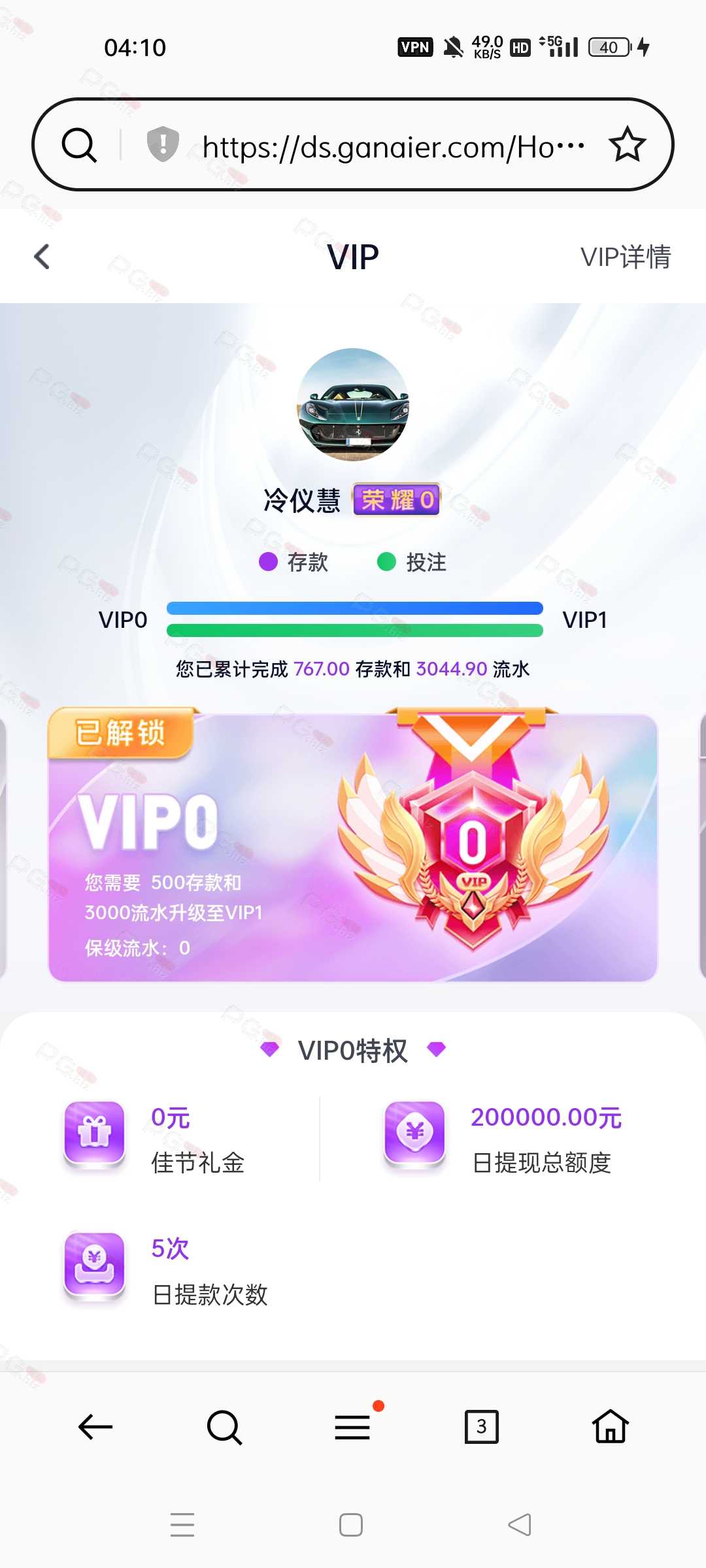Bookmark this page with the star icon
This screenshot has height=1568, width=706.
[x=627, y=144]
